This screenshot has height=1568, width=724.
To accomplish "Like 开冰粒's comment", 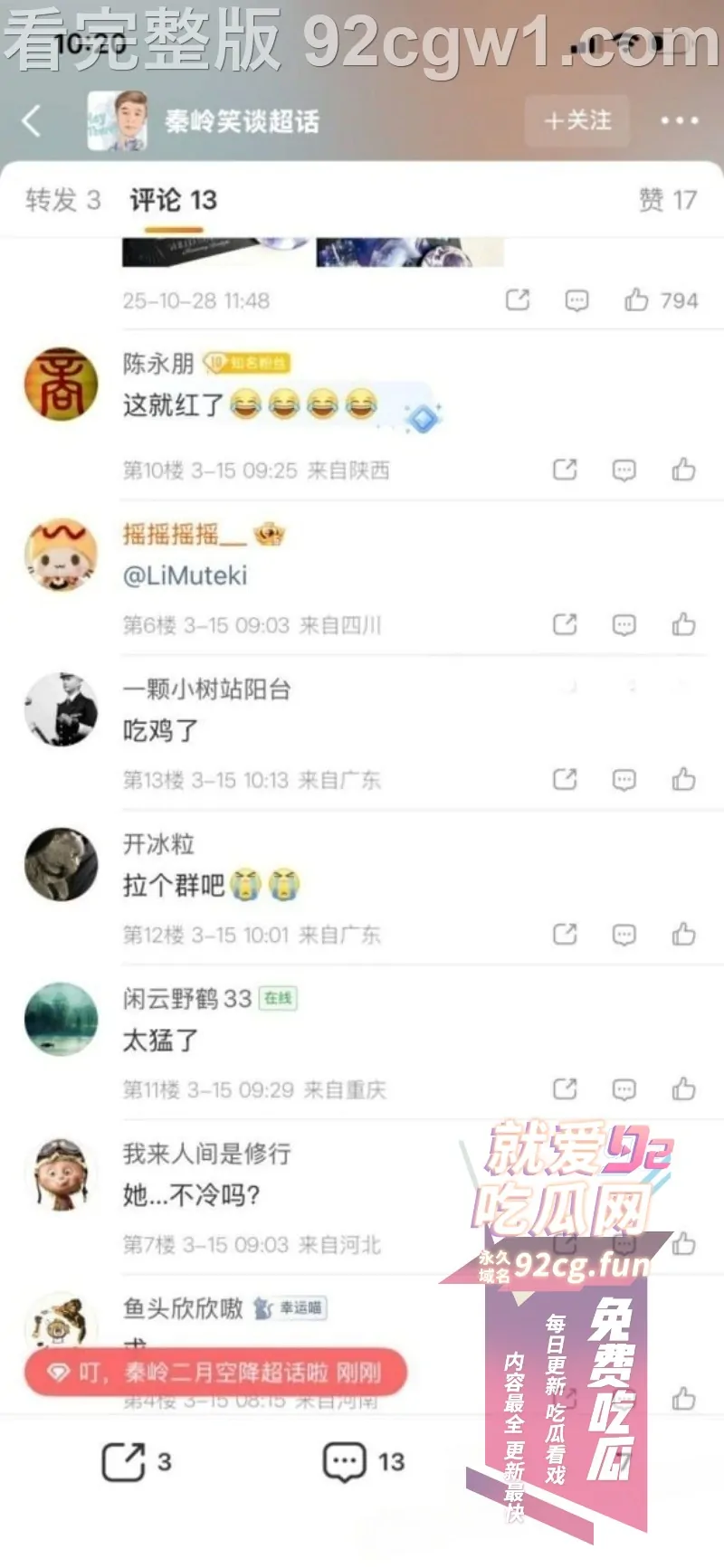I will coord(683,934).
